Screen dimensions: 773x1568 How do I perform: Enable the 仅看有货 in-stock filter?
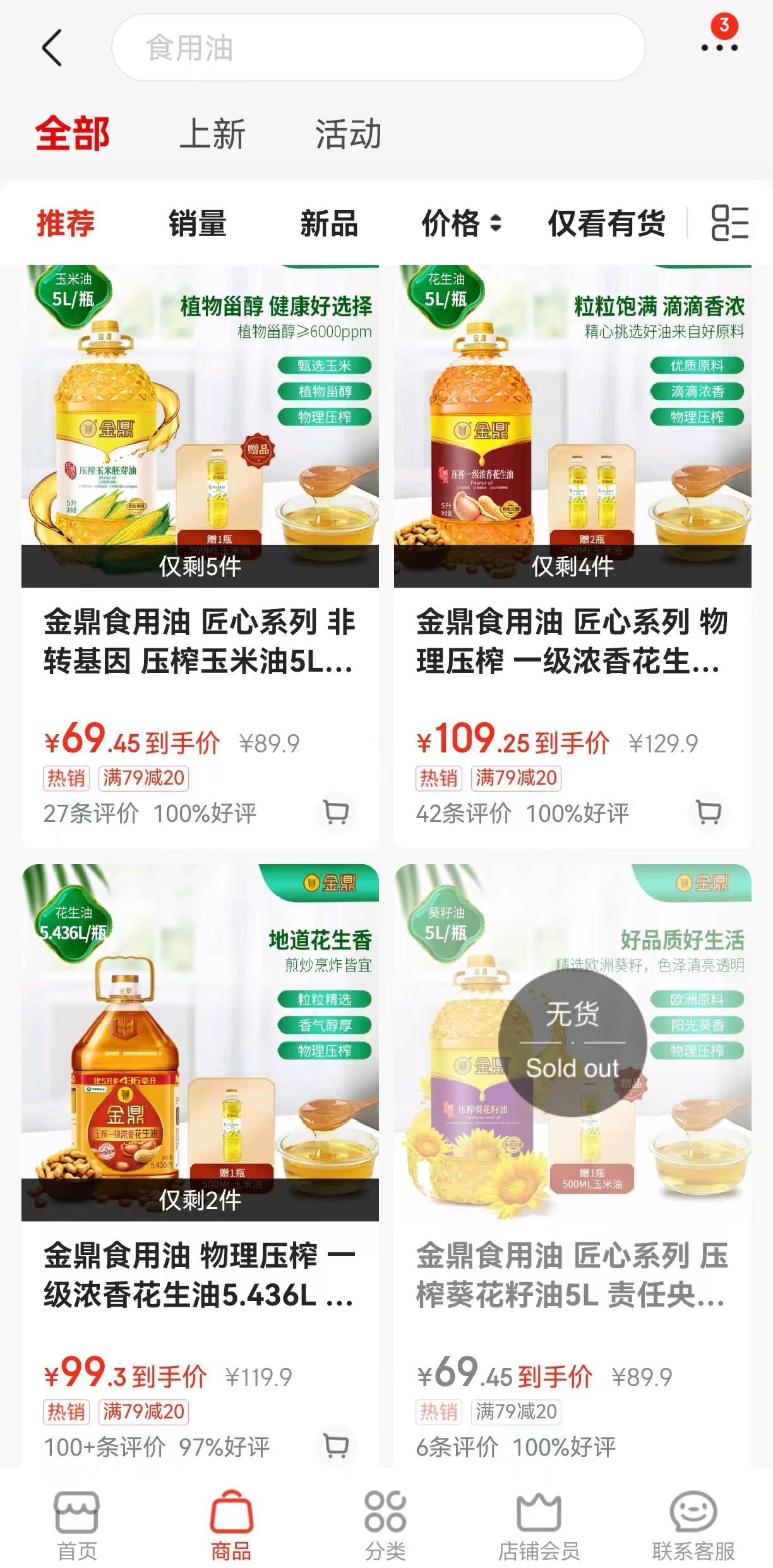pos(605,225)
